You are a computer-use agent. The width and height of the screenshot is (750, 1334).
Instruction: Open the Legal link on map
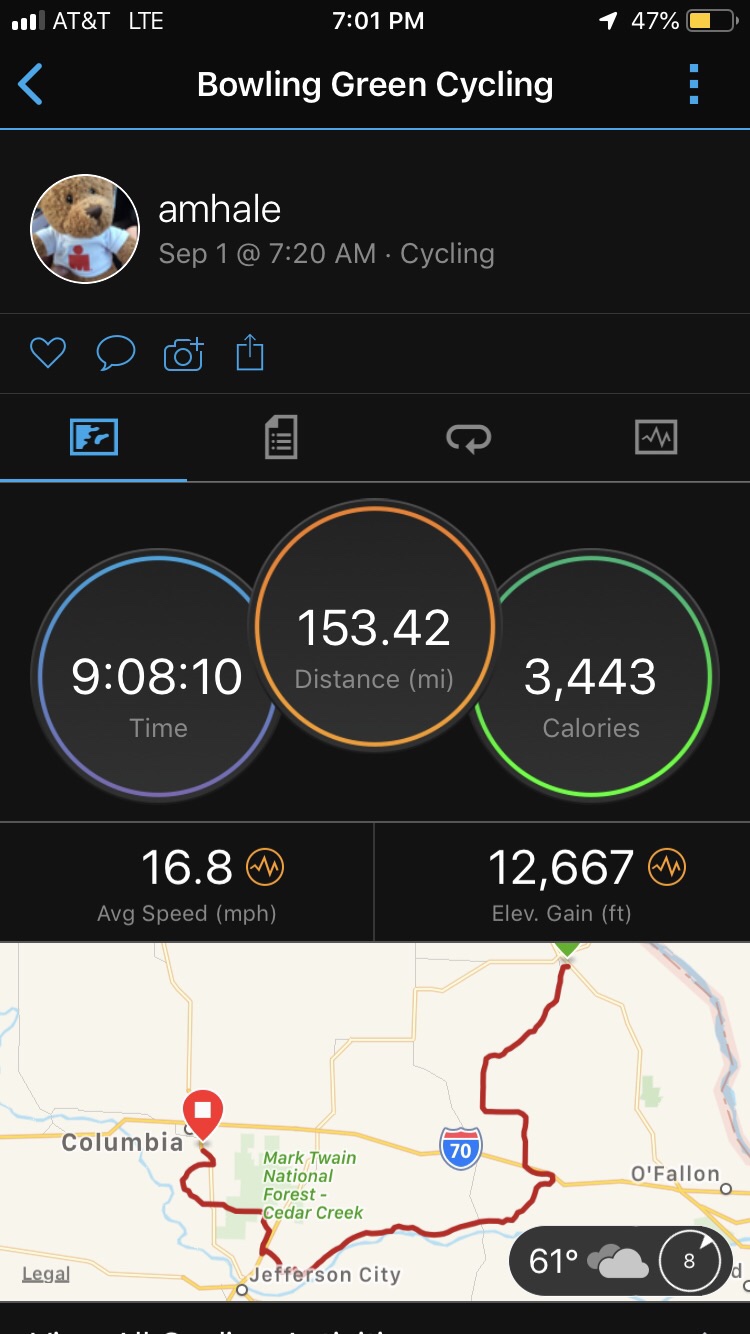(x=46, y=1274)
